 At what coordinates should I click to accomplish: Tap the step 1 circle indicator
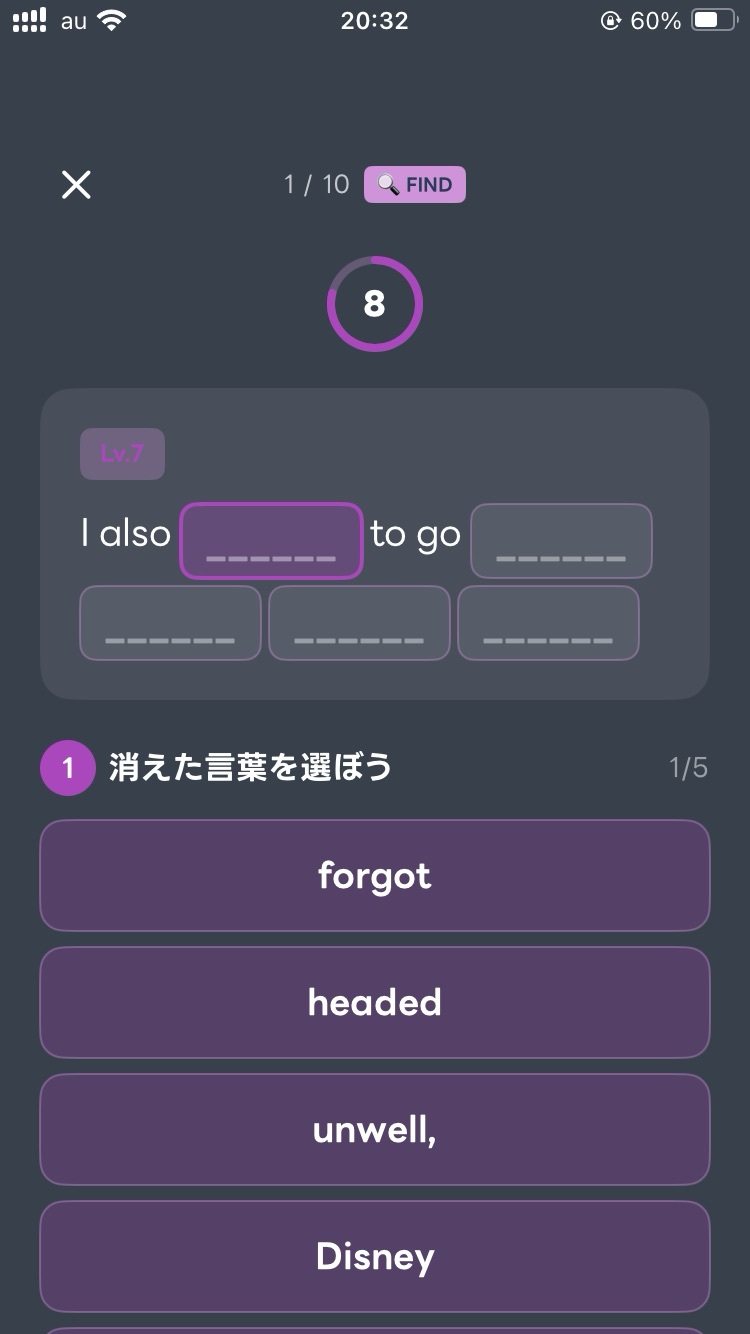pyautogui.click(x=67, y=767)
